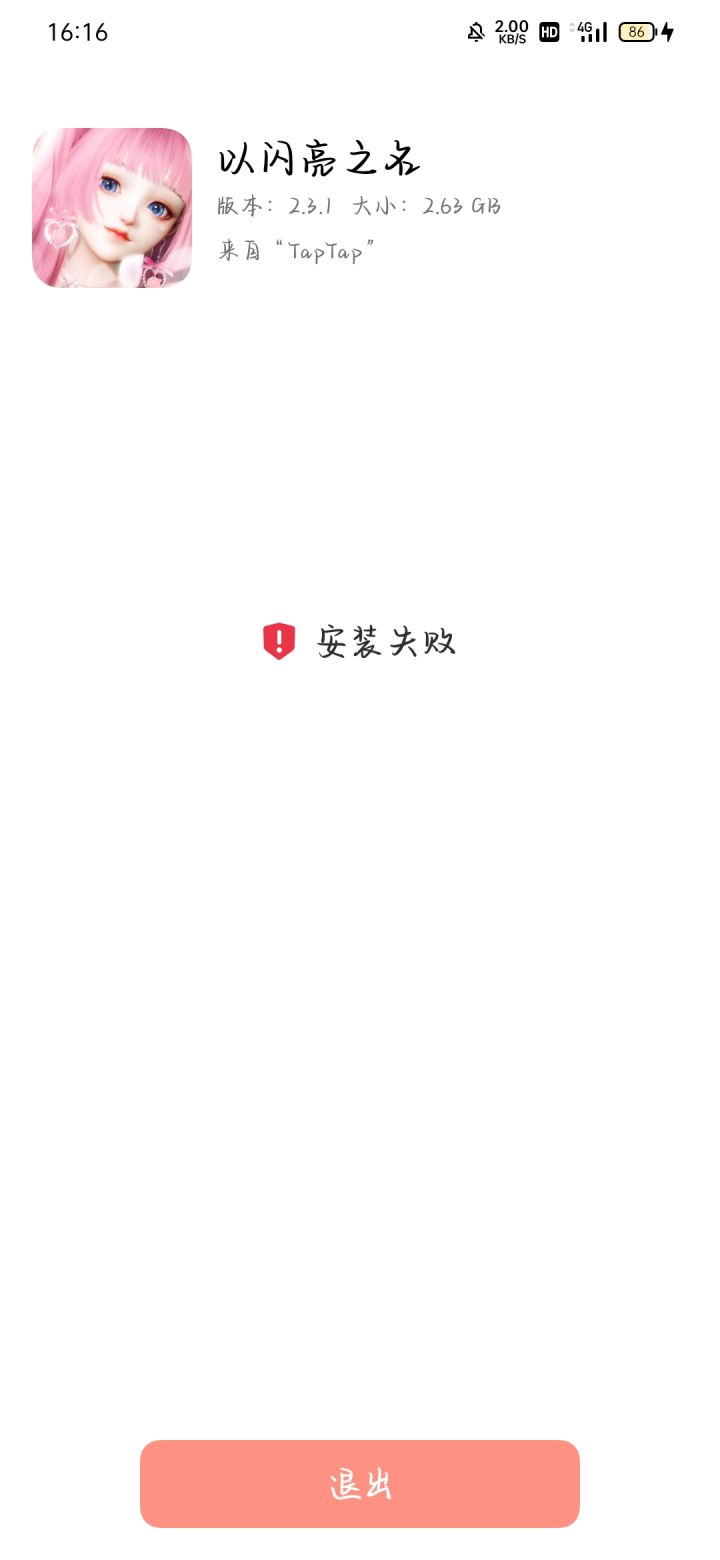Click the muted notifications bell icon
720x1560 pixels.
tap(476, 31)
